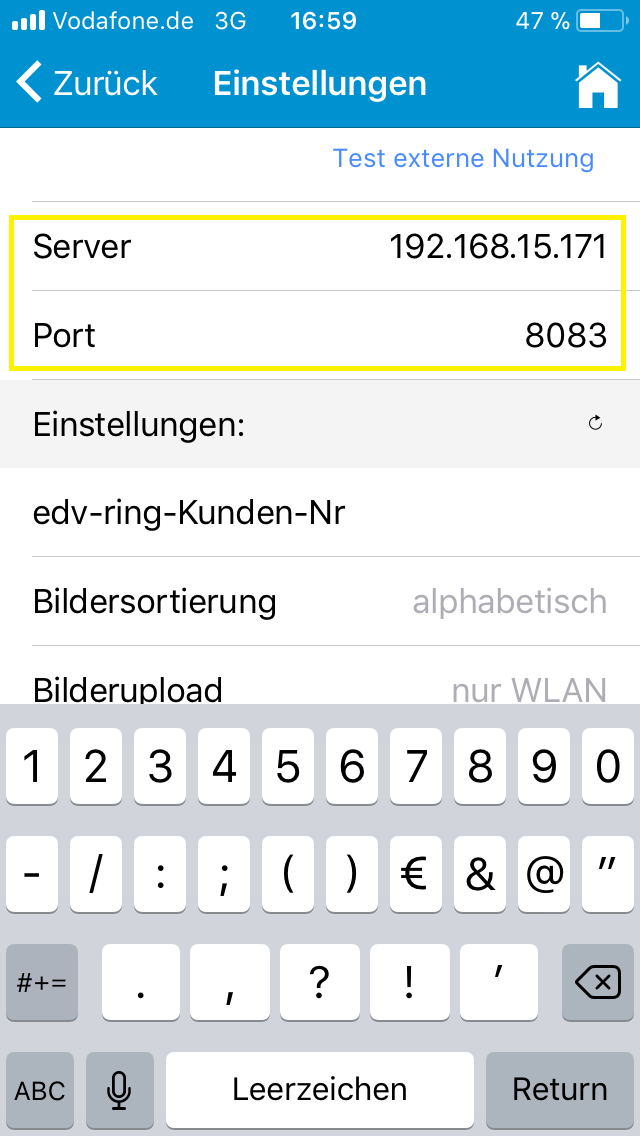
Task: Go back with the Zurück button
Action: tap(88, 83)
